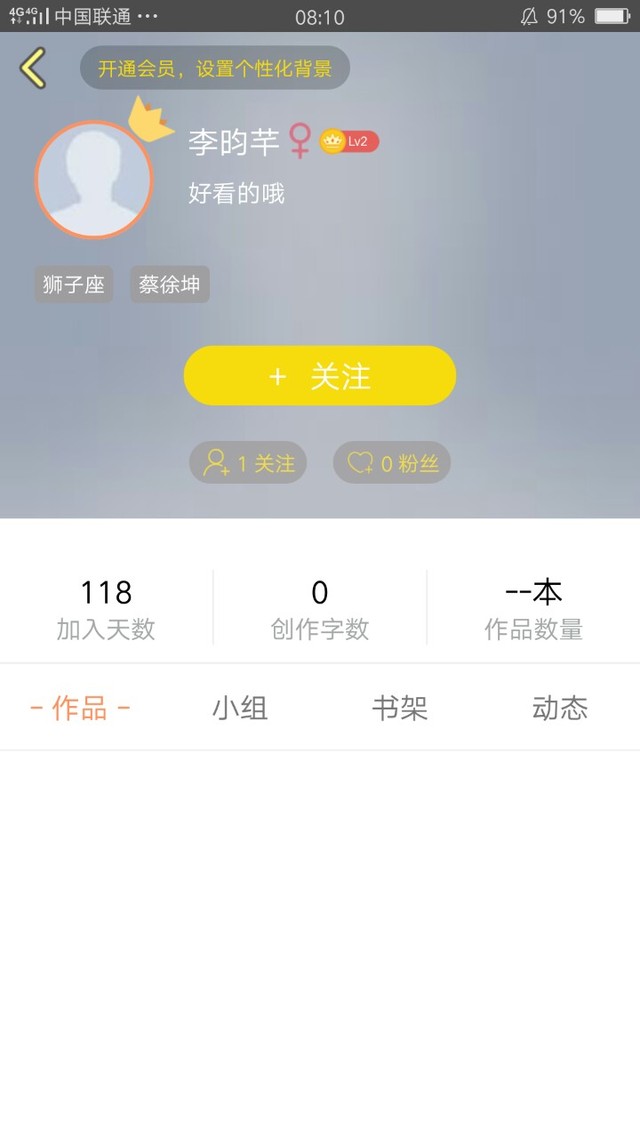The width and height of the screenshot is (640, 1138).
Task: Switch to the 小组 tab
Action: [x=240, y=708]
